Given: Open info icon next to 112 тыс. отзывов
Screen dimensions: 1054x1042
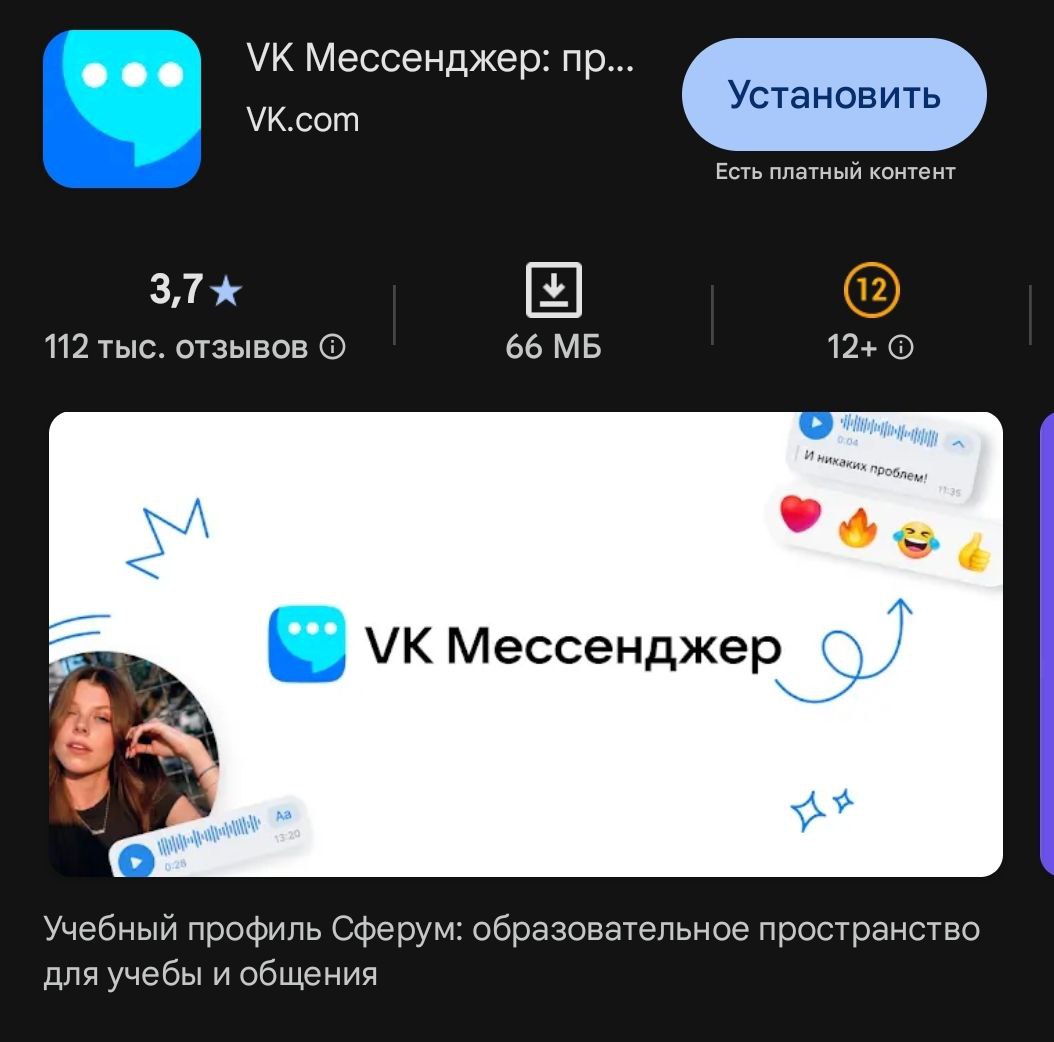Looking at the screenshot, I should pos(333,347).
